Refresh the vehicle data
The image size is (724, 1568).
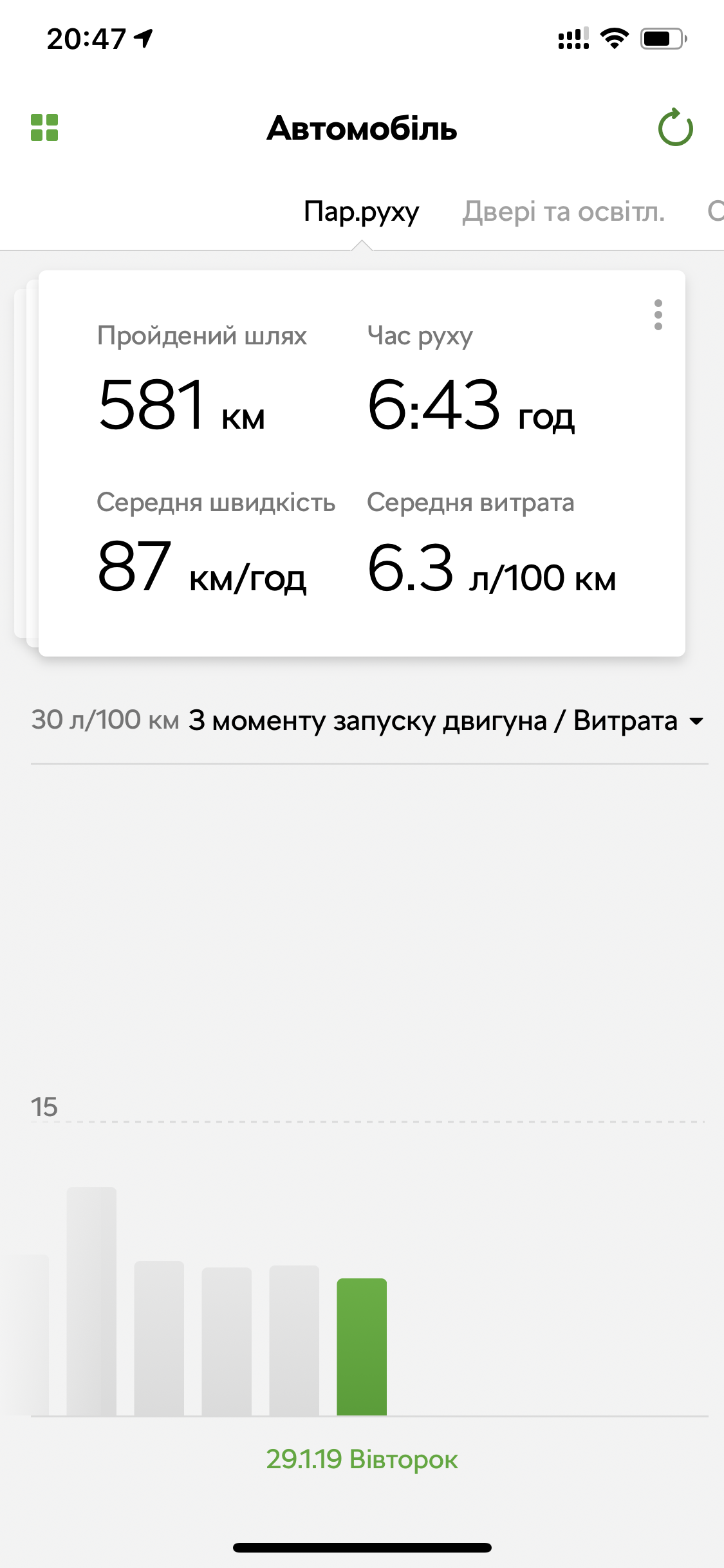(x=675, y=128)
